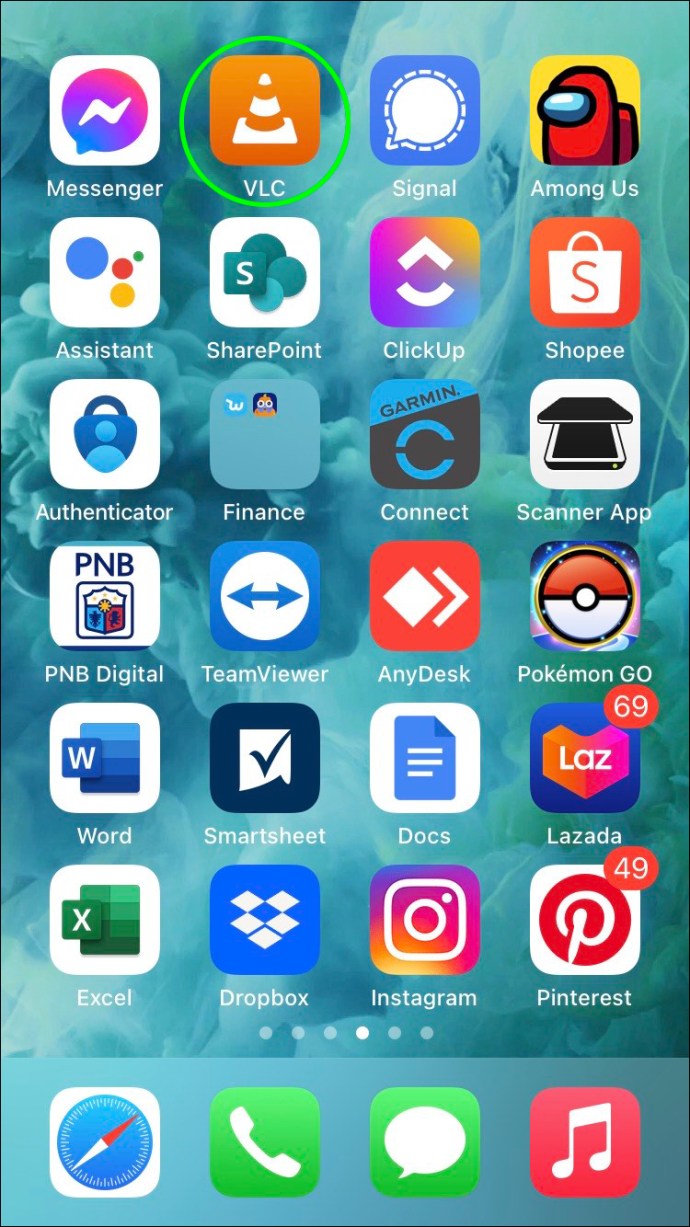The height and width of the screenshot is (1227, 690).
Task: Open Safari browser in the dock
Action: 105,1142
